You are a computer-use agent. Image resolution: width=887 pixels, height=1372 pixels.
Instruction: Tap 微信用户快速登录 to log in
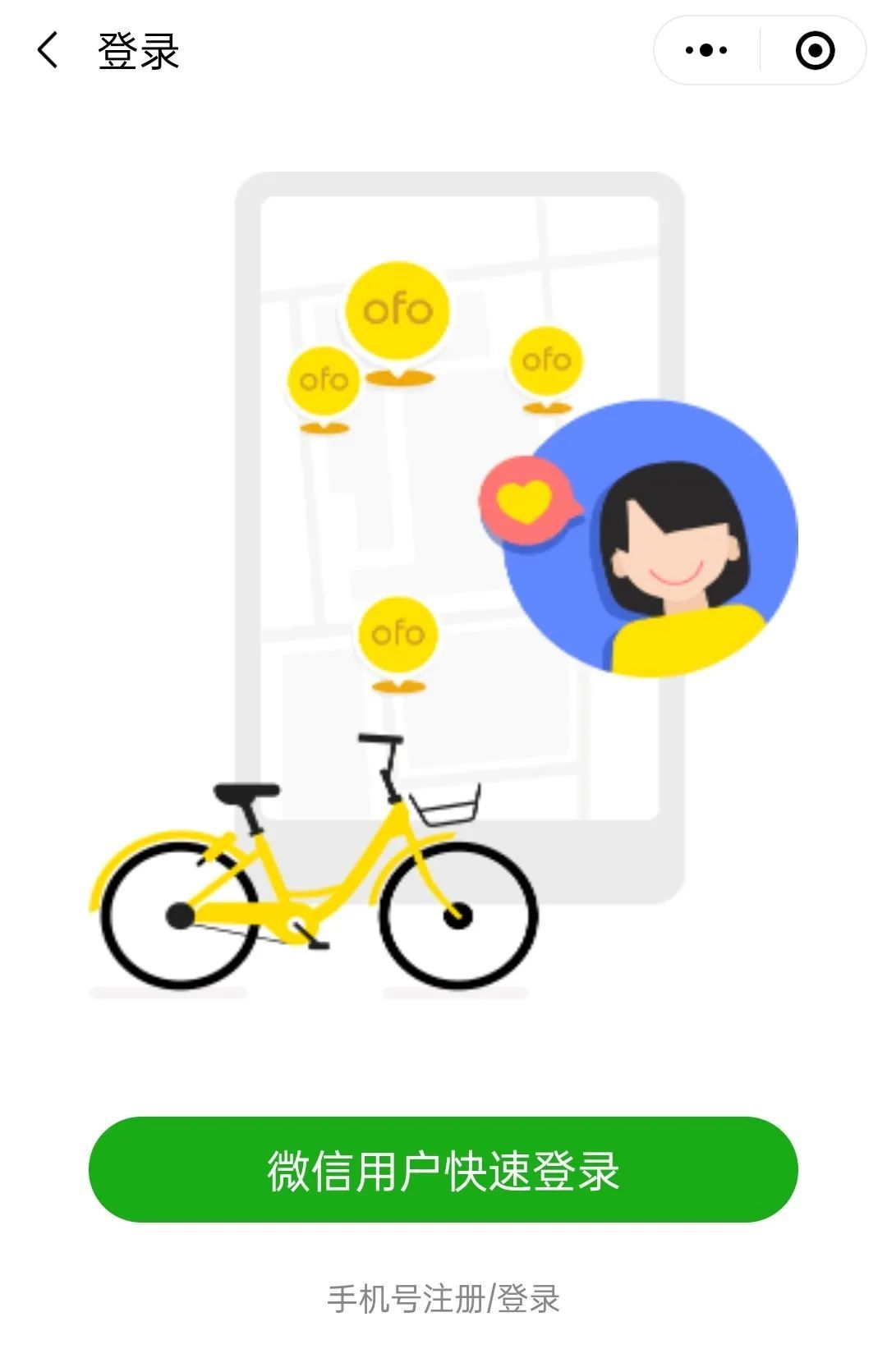coord(443,1169)
